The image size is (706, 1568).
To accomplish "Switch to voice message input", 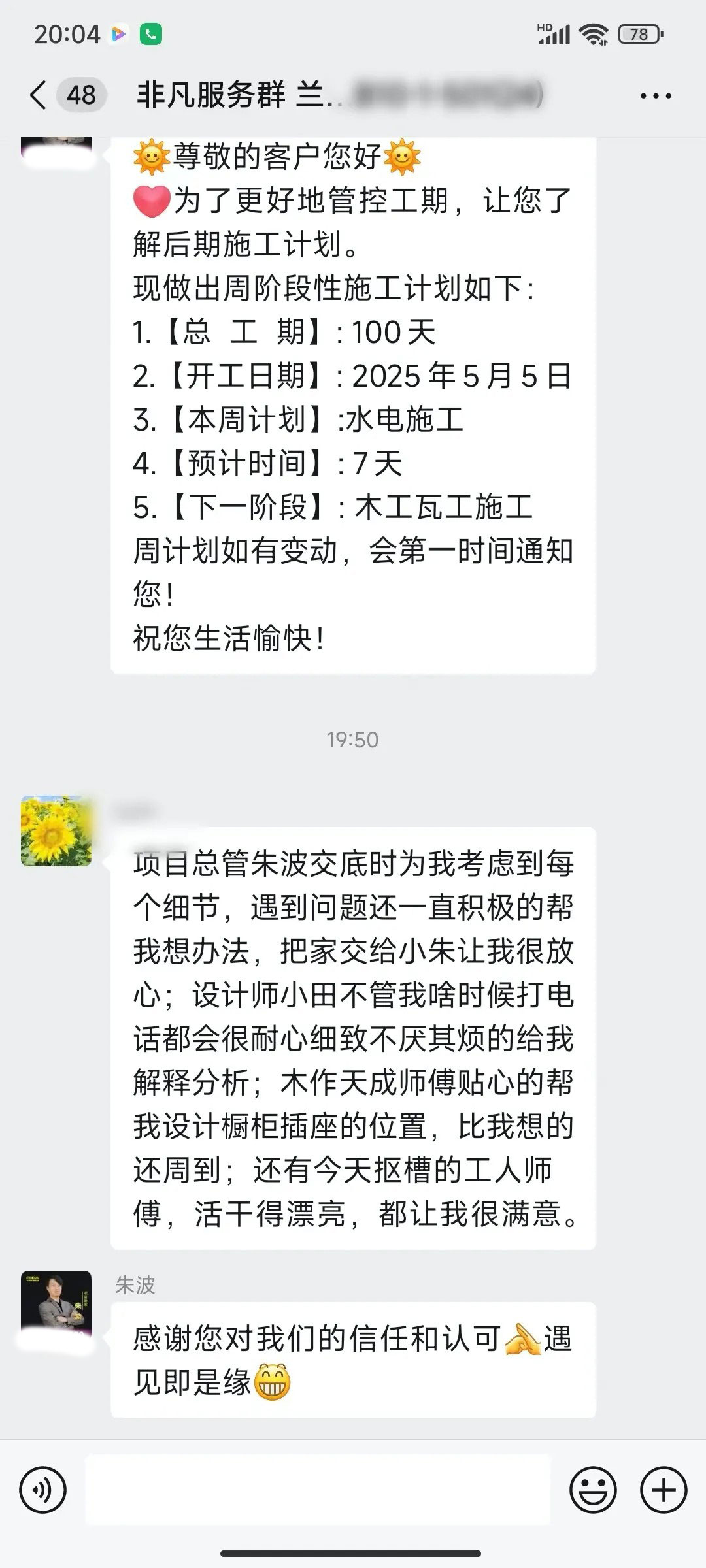I will 43,1490.
